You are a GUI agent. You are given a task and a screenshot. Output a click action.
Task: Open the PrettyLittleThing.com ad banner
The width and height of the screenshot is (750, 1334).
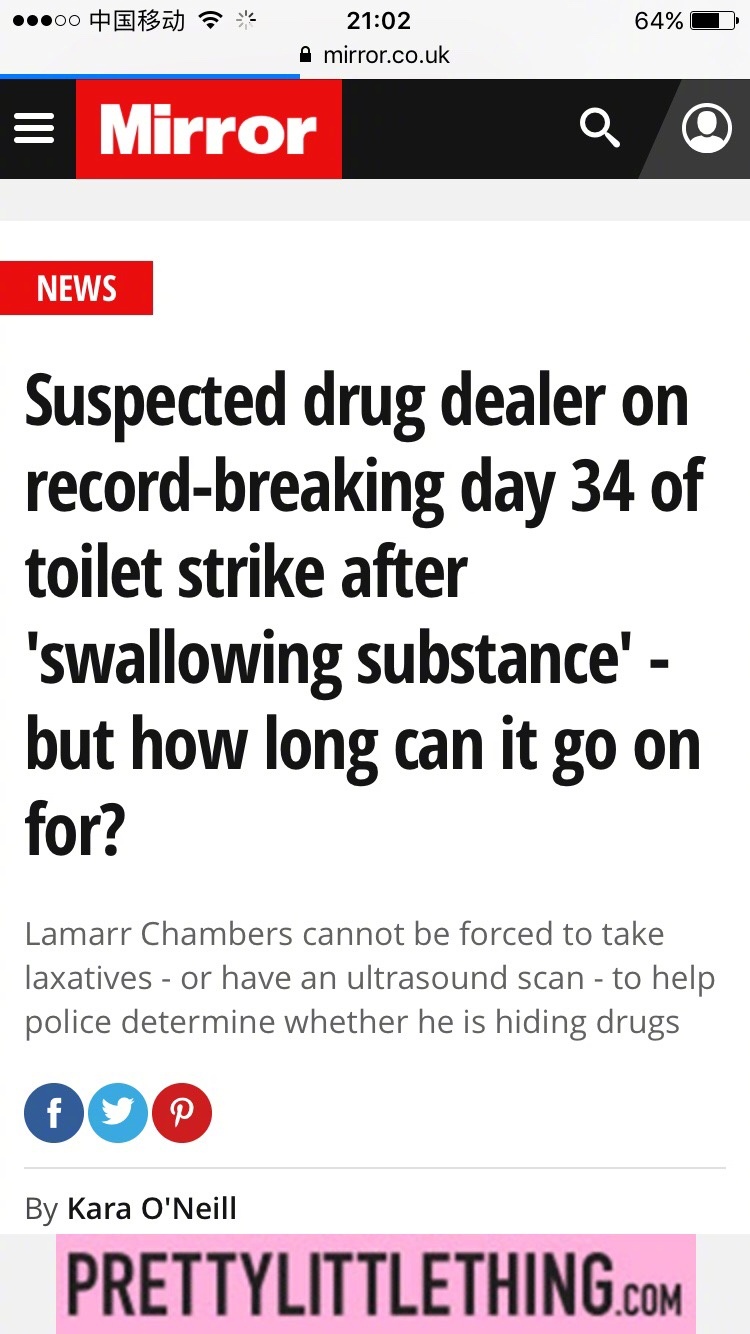coord(375,1284)
